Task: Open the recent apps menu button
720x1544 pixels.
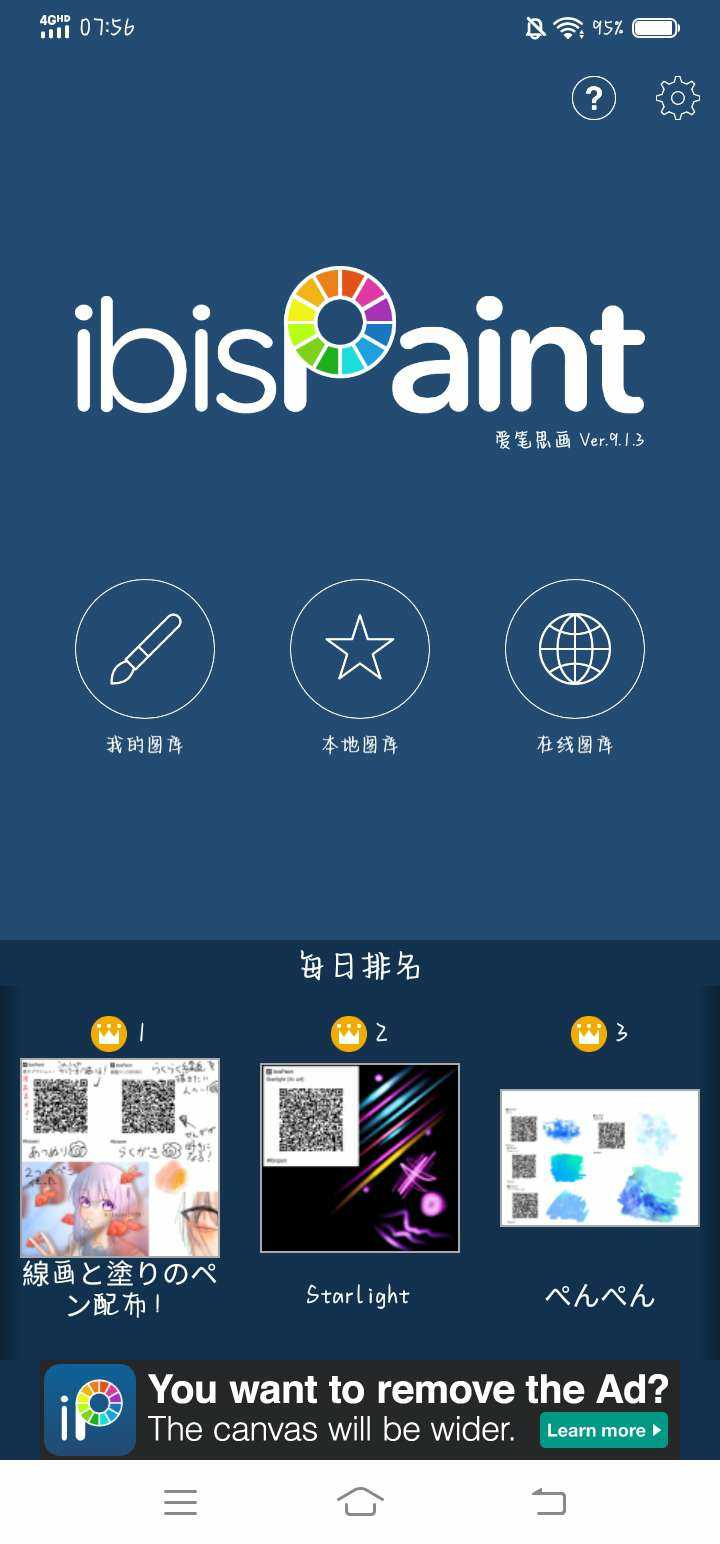Action: click(x=180, y=1502)
